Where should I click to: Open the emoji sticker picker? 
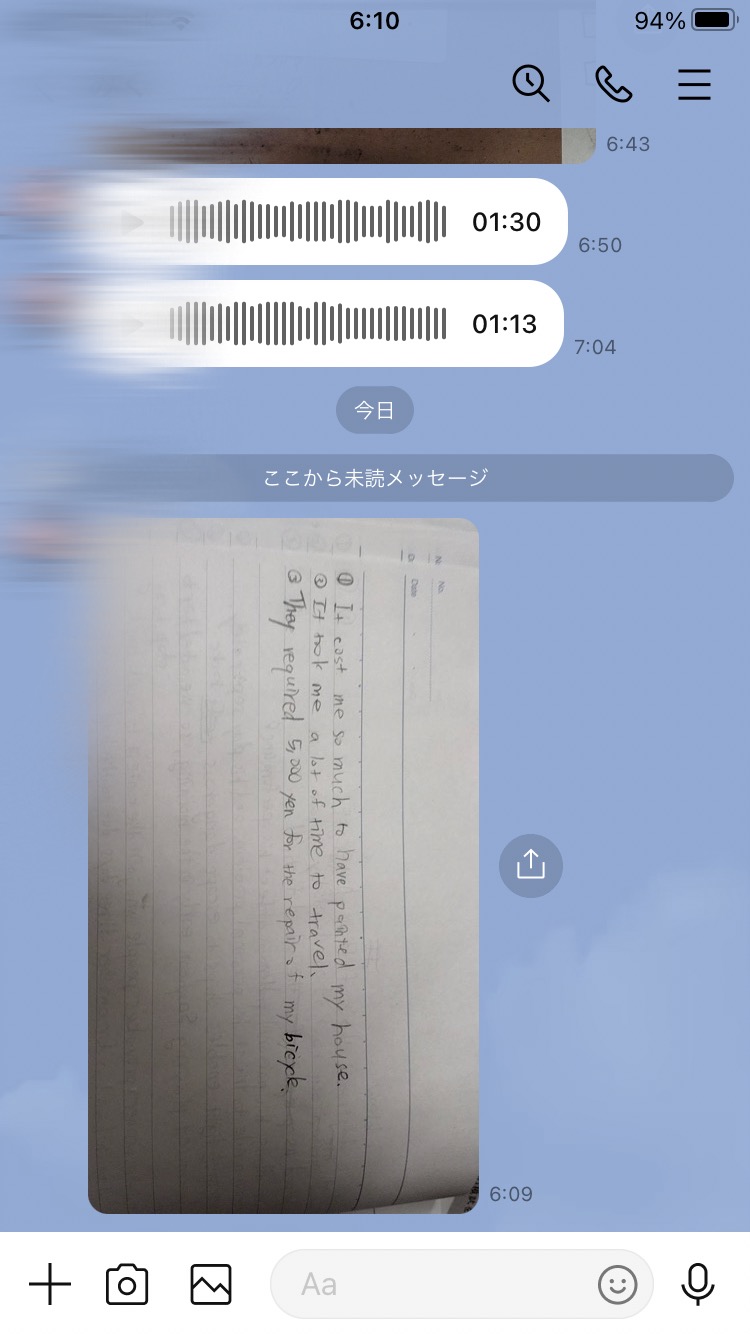tap(618, 1284)
